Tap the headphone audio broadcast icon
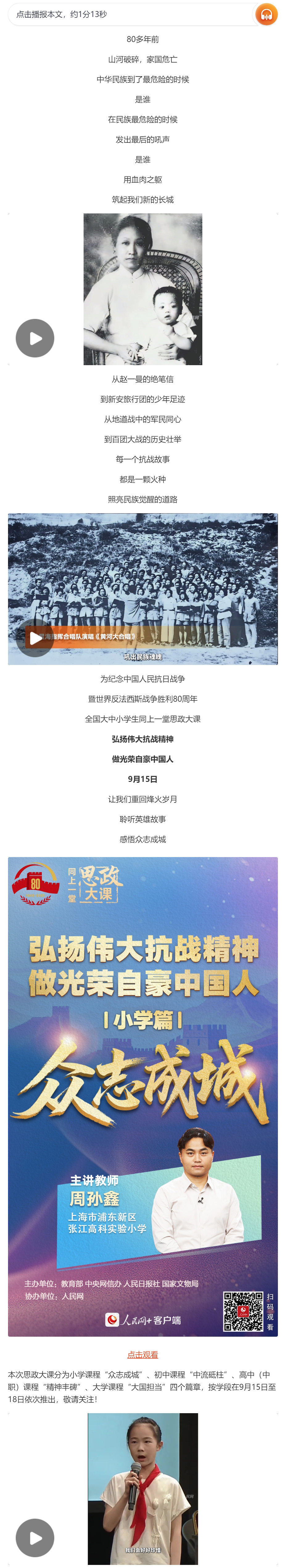Viewport: 285px width, 1568px height. (x=266, y=14)
